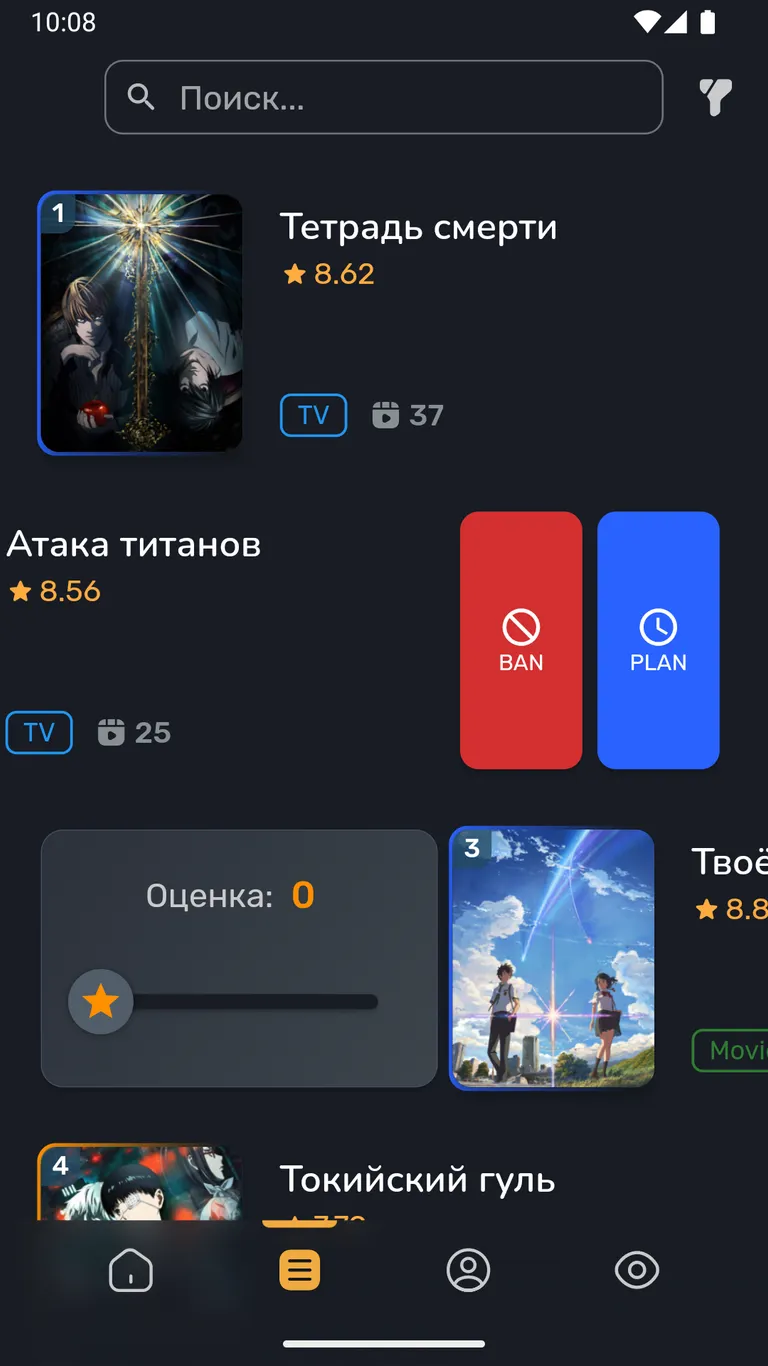This screenshot has width=768, height=1366.
Task: Open the Home tab in bottom navigation
Action: (131, 1270)
